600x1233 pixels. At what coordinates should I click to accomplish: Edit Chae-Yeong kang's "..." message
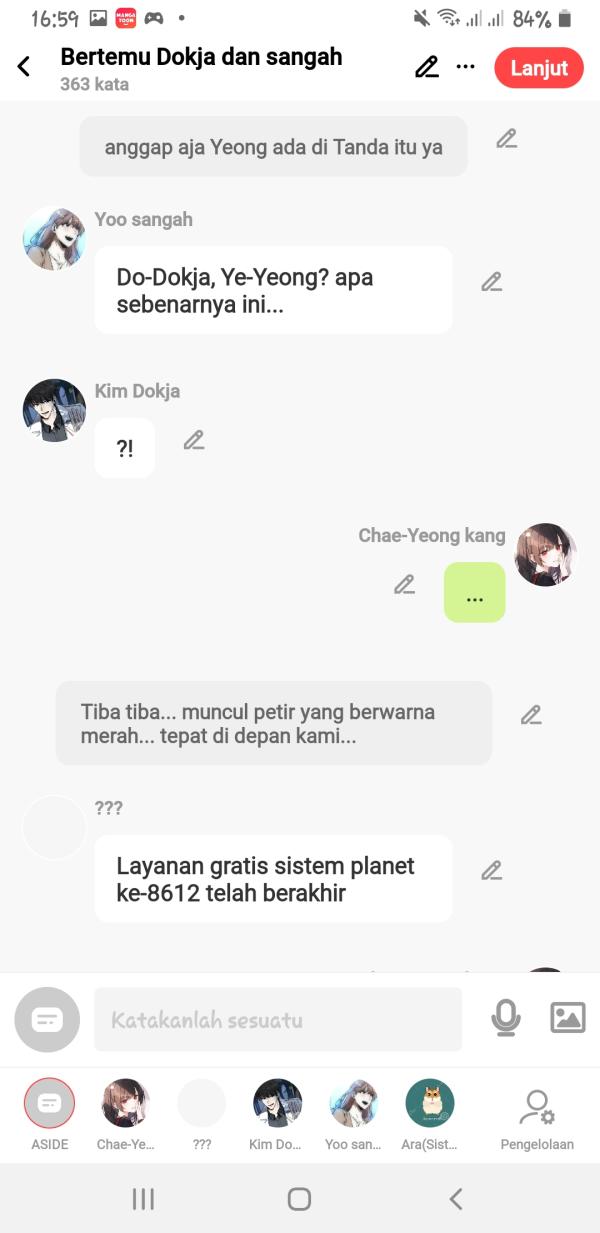(404, 585)
